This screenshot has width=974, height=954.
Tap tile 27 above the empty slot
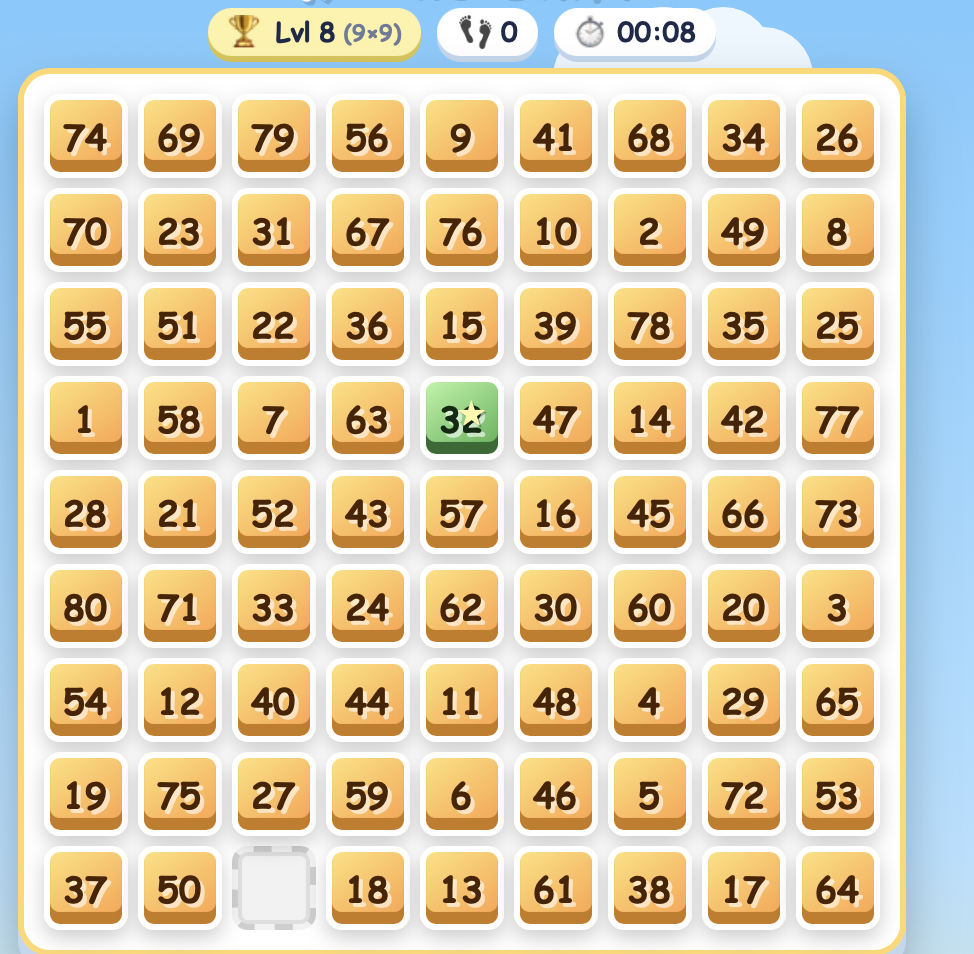click(273, 794)
